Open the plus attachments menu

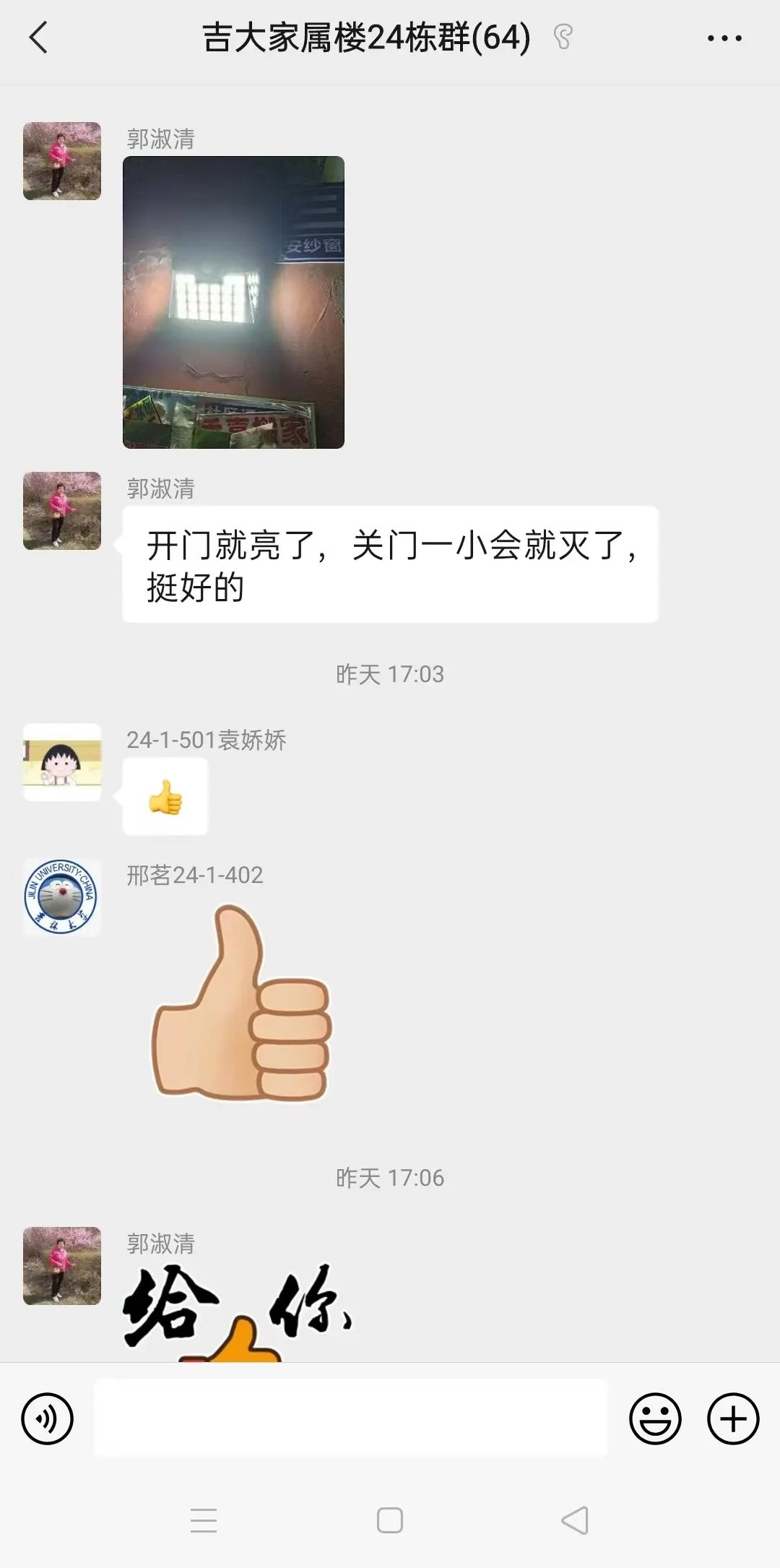[x=733, y=1418]
